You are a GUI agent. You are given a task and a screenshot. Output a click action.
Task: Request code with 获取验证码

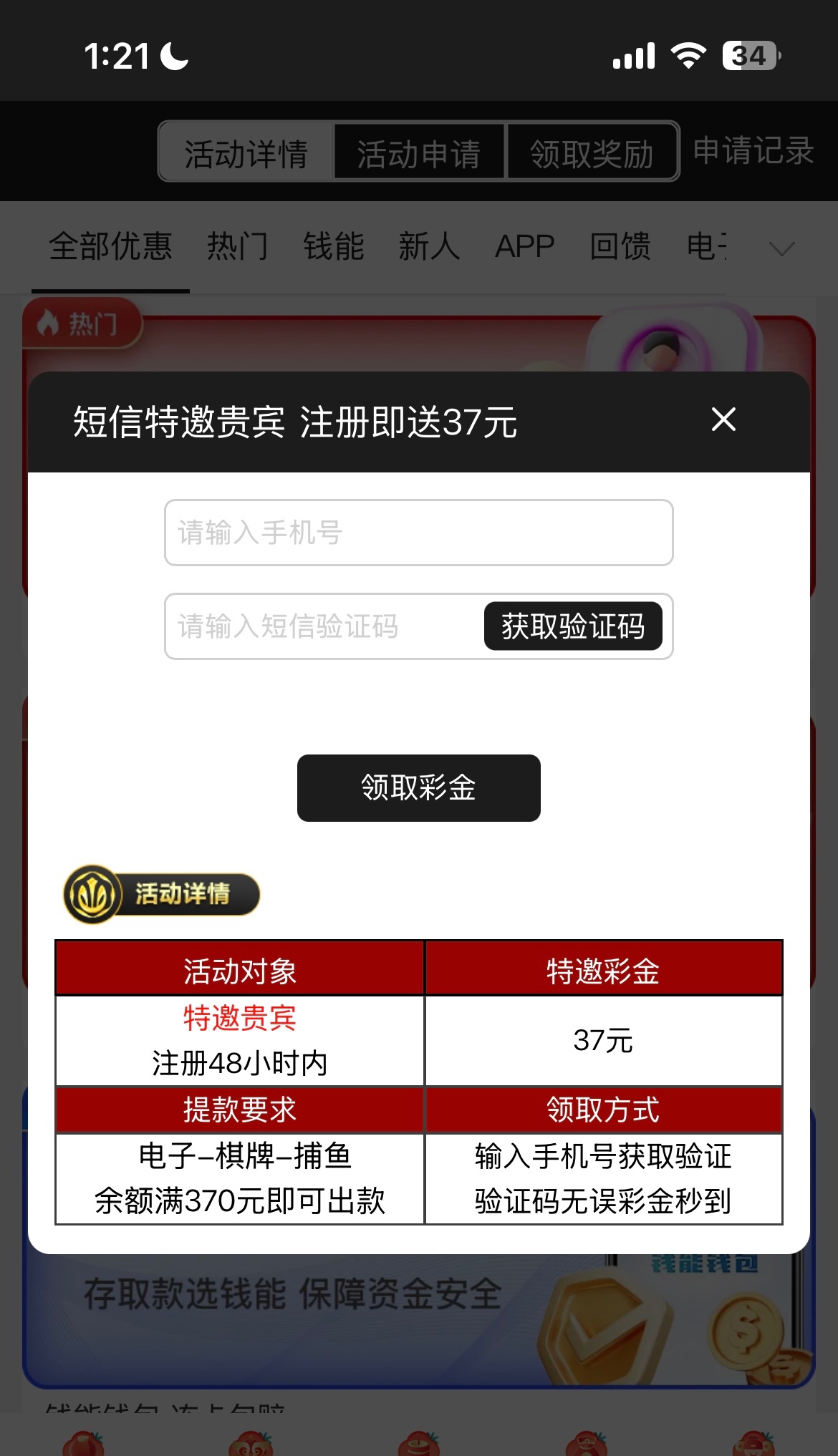coord(573,626)
